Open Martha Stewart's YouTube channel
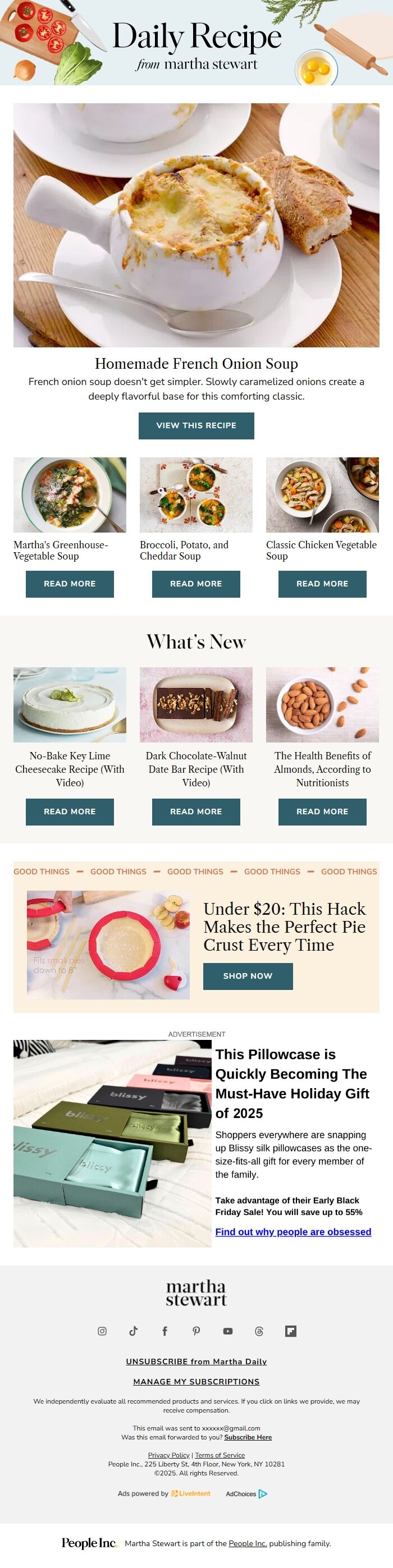 click(x=227, y=1331)
